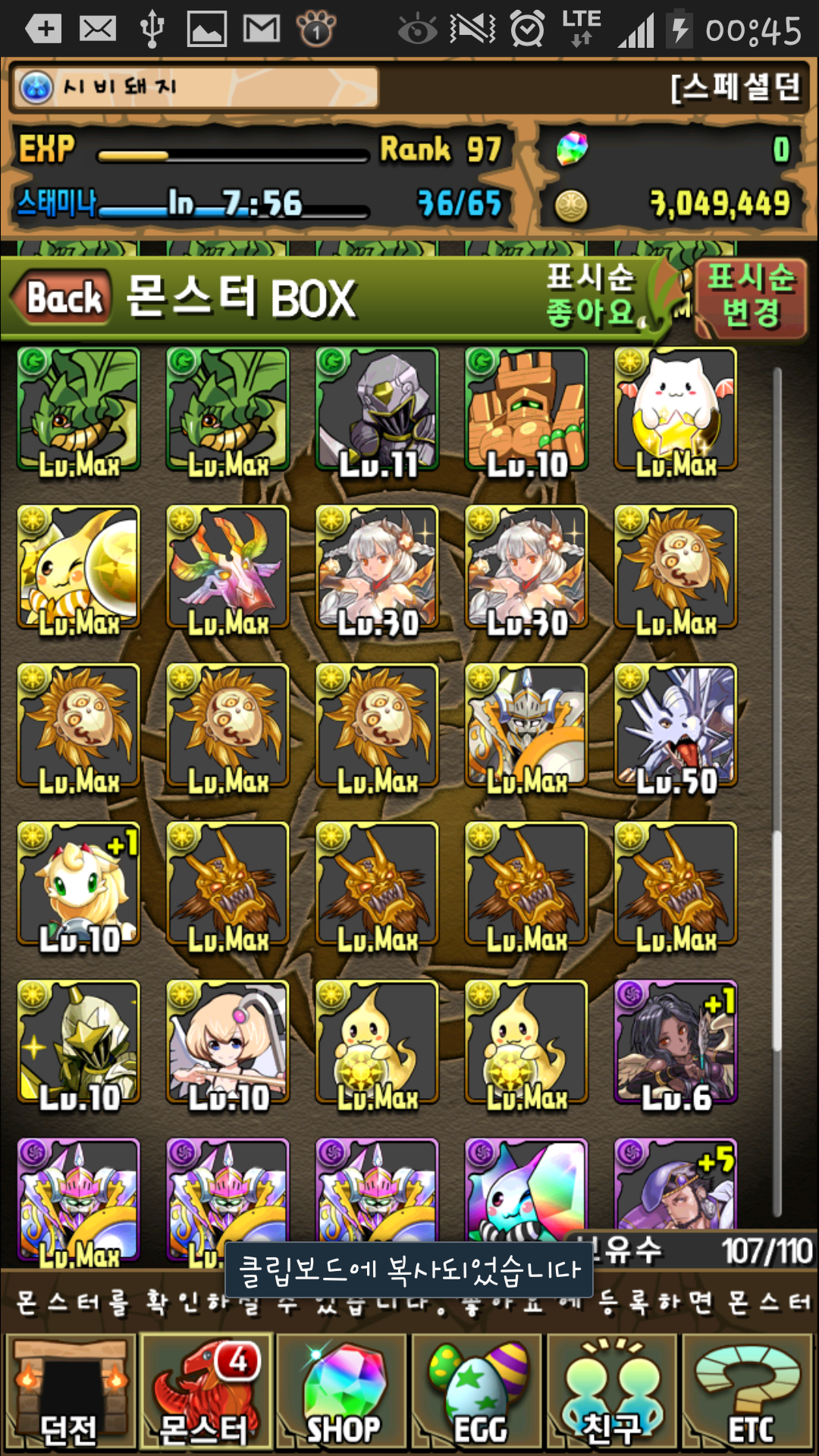This screenshot has width=819, height=1456.
Task: Select the Lv.10 pink-haired girl monster
Action: 228,1043
